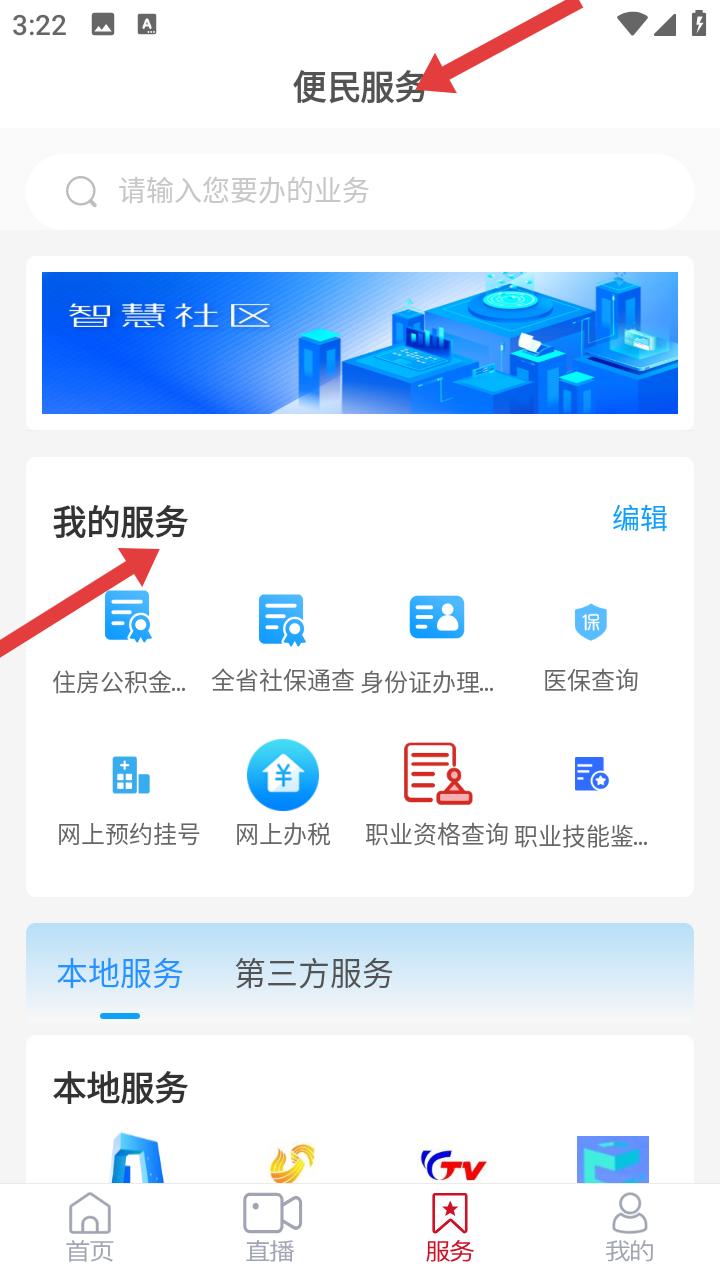Open the 我的 profile tab
This screenshot has height=1280, width=720.
click(629, 1228)
